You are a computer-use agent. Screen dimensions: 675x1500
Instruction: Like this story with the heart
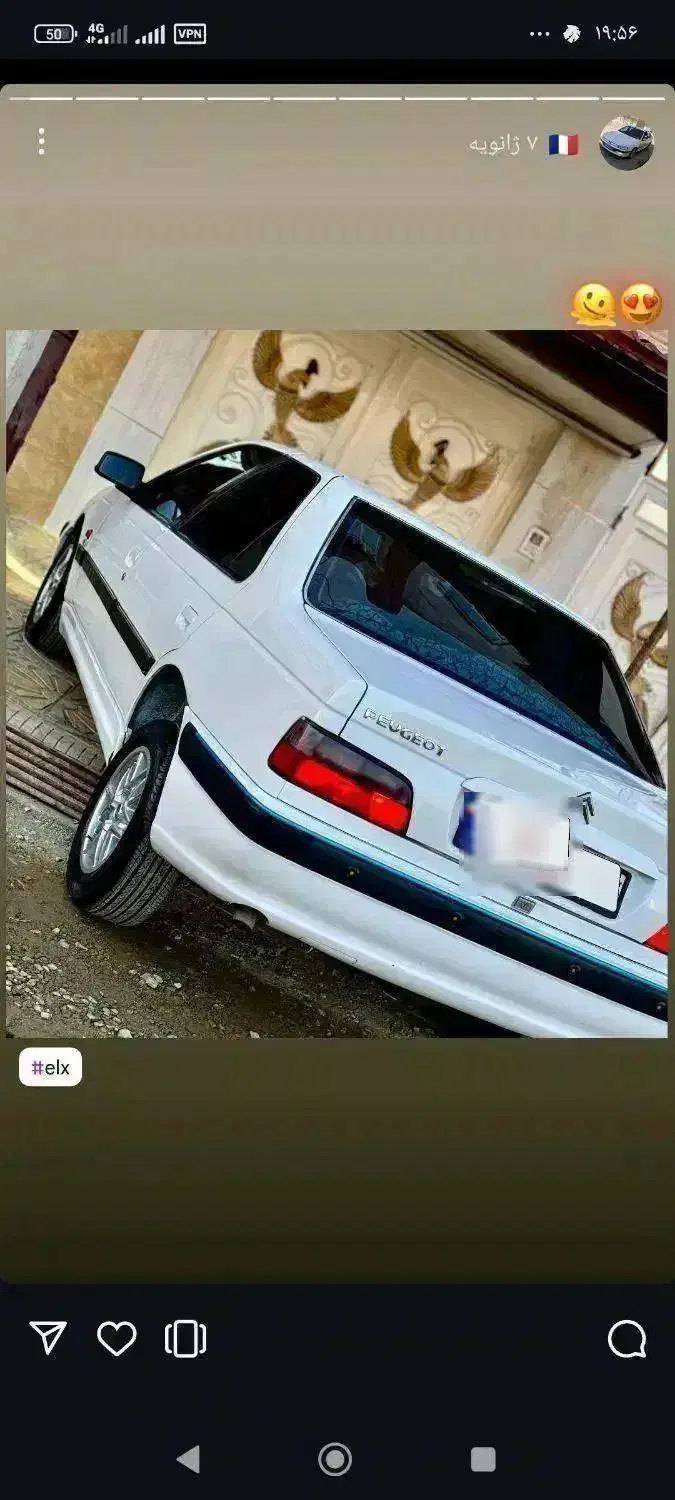(x=116, y=1338)
